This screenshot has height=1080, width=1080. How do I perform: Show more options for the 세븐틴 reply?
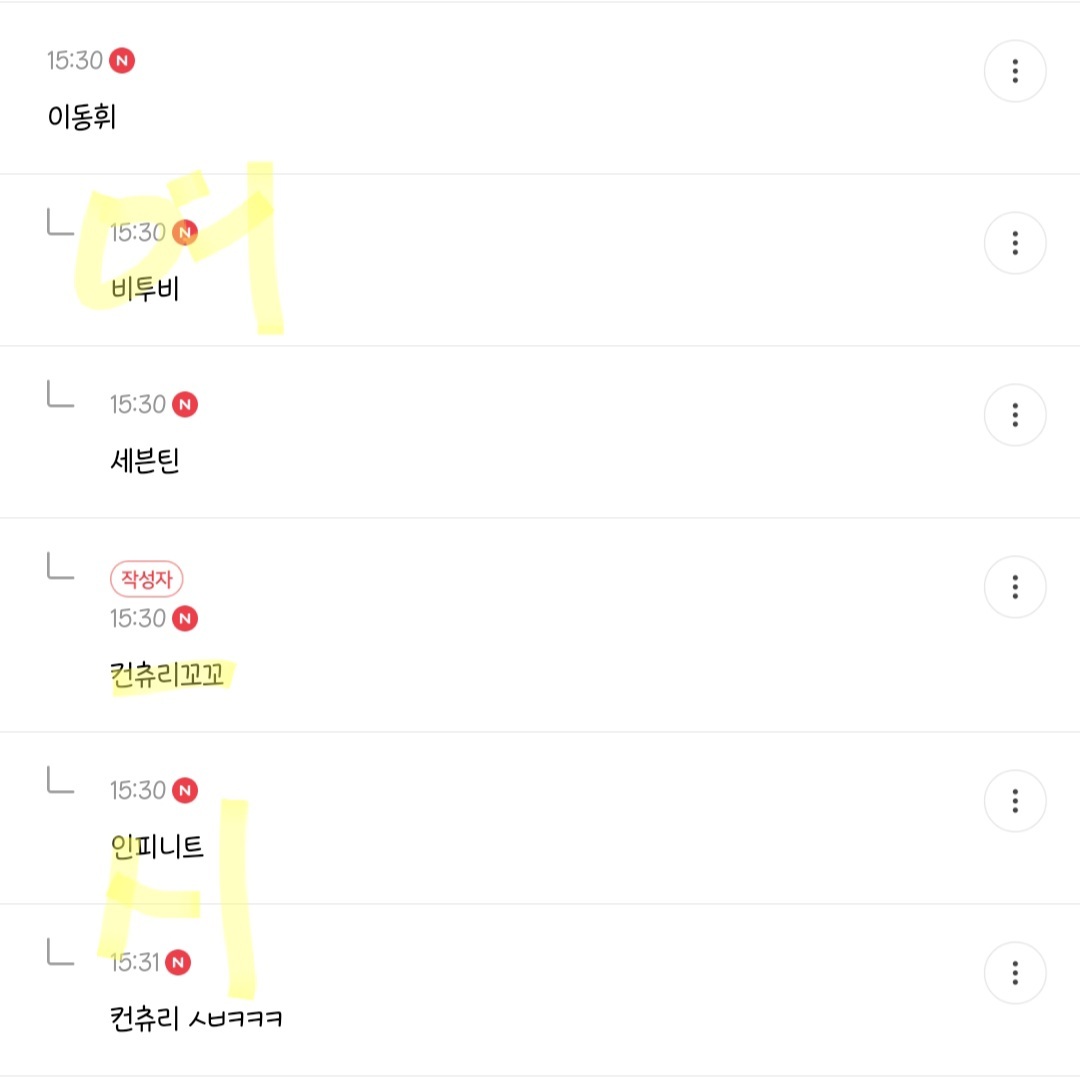pyautogui.click(x=1015, y=415)
